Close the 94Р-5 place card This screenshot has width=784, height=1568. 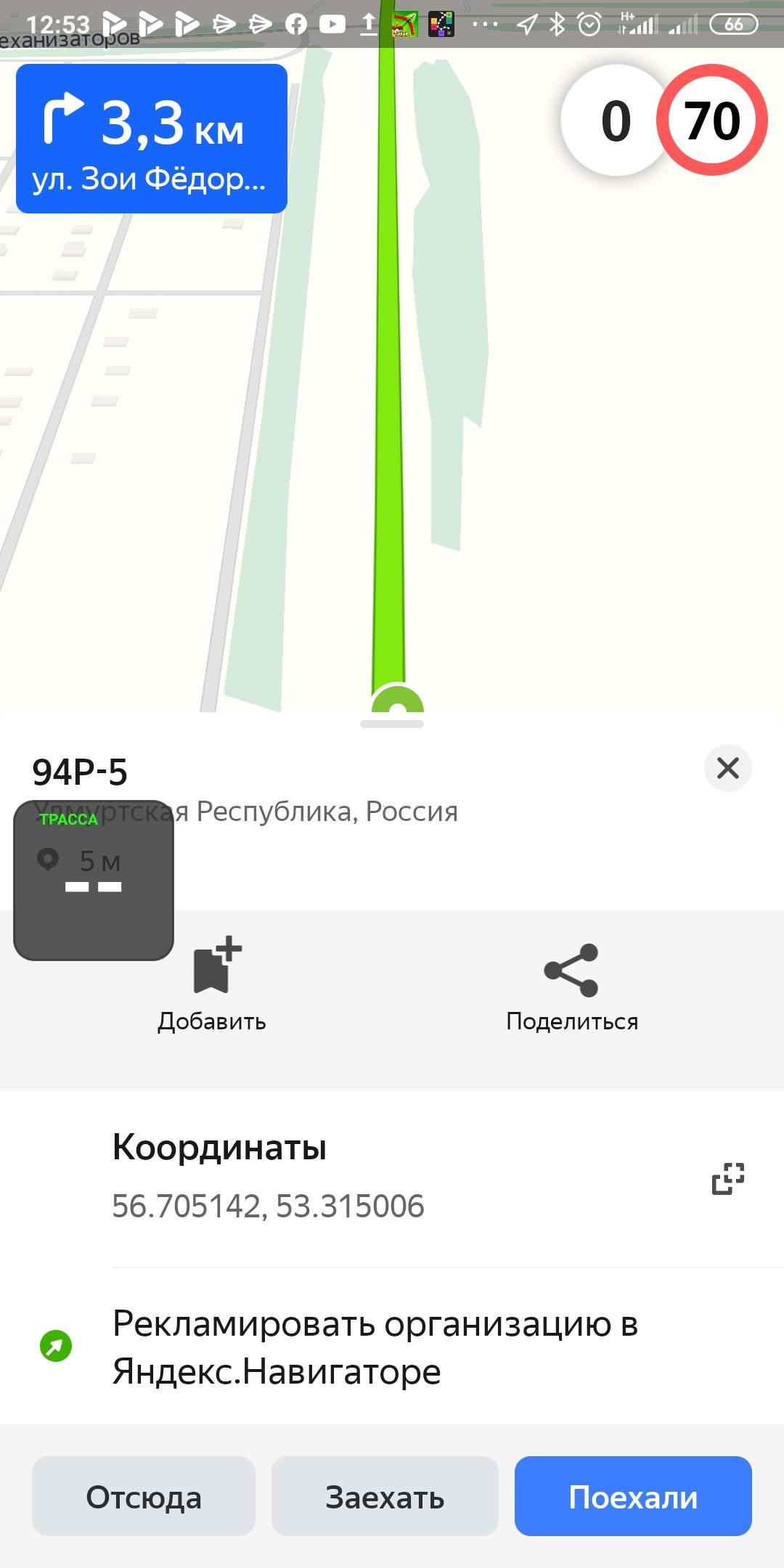[727, 768]
